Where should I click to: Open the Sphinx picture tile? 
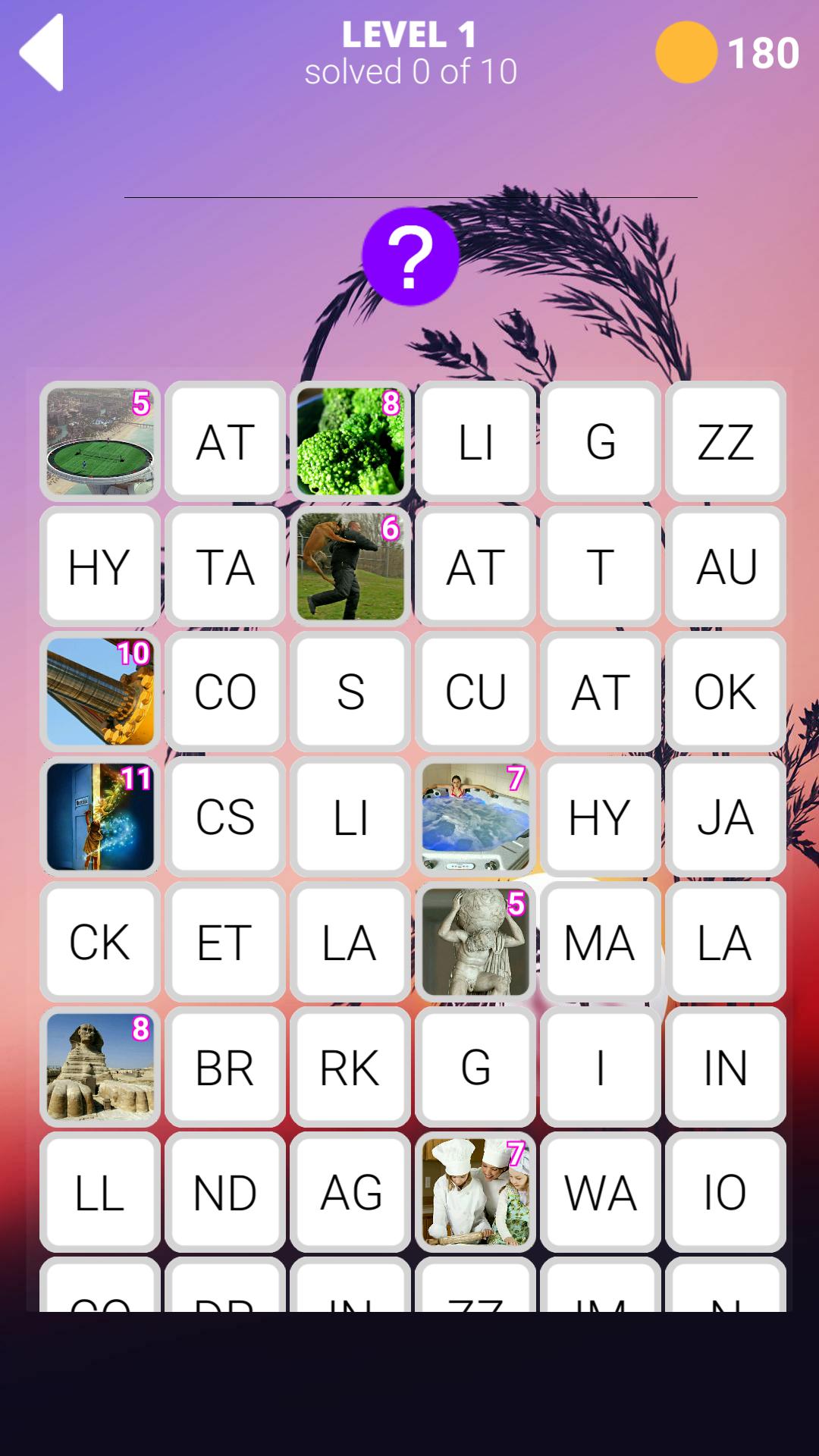coord(100,1067)
